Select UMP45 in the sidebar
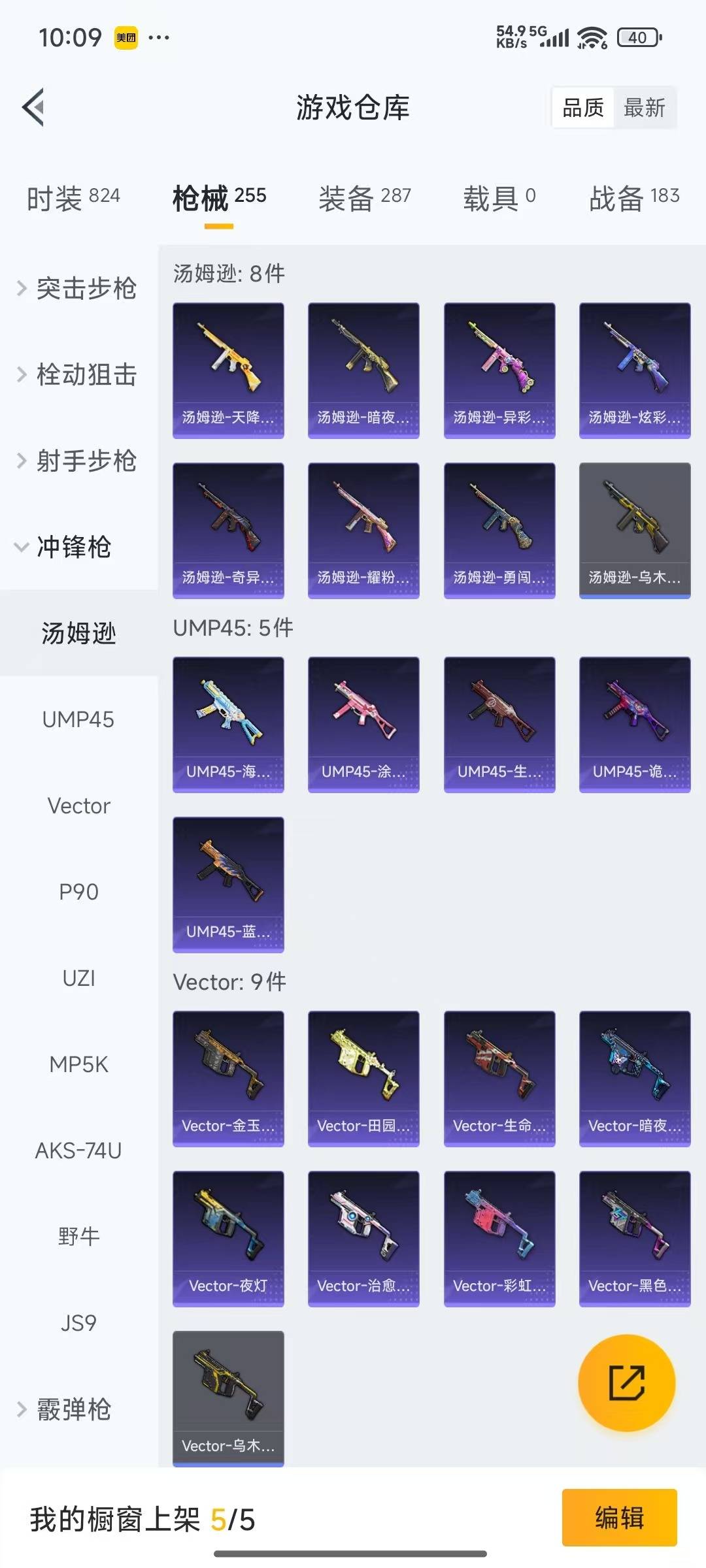The image size is (706, 1568). [78, 719]
